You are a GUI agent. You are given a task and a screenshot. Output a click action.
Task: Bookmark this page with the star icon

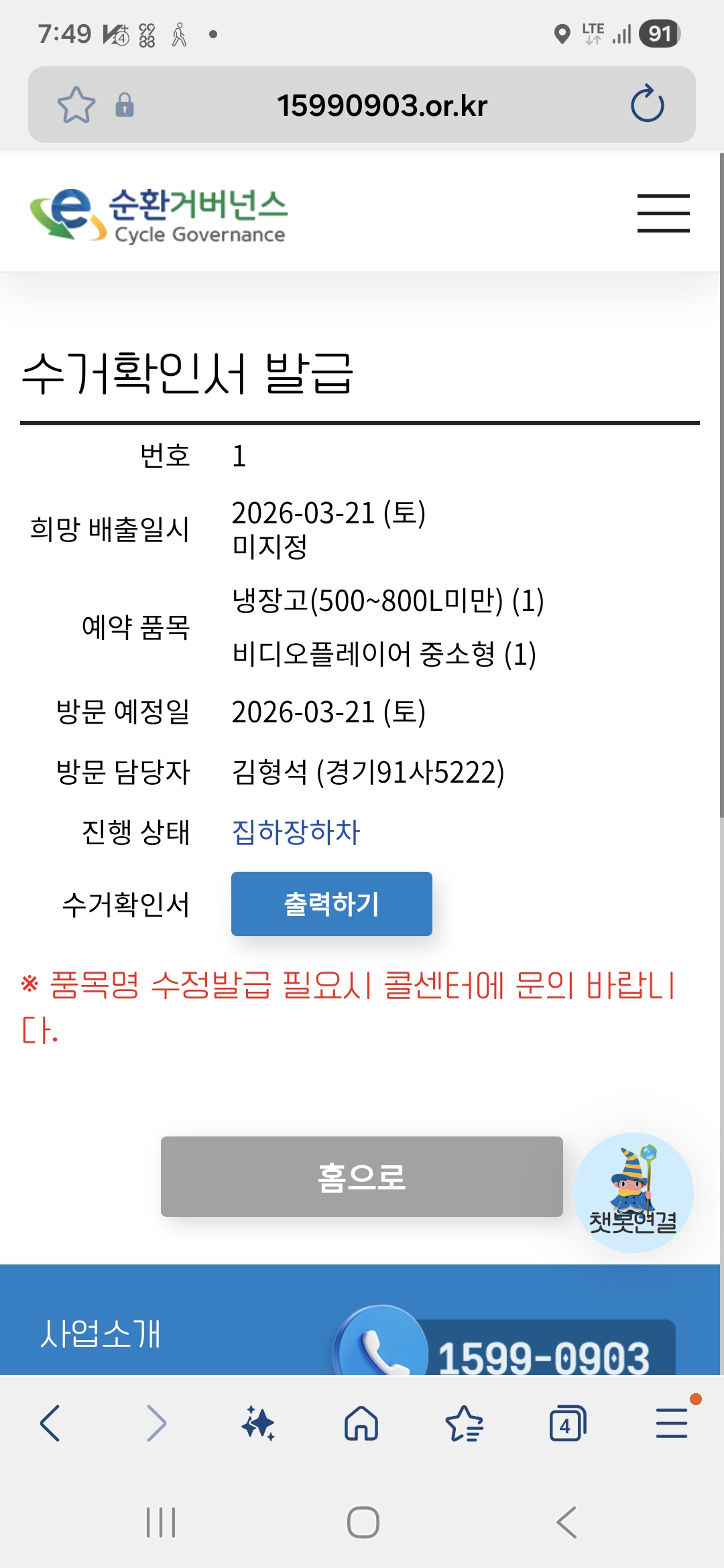[x=76, y=105]
